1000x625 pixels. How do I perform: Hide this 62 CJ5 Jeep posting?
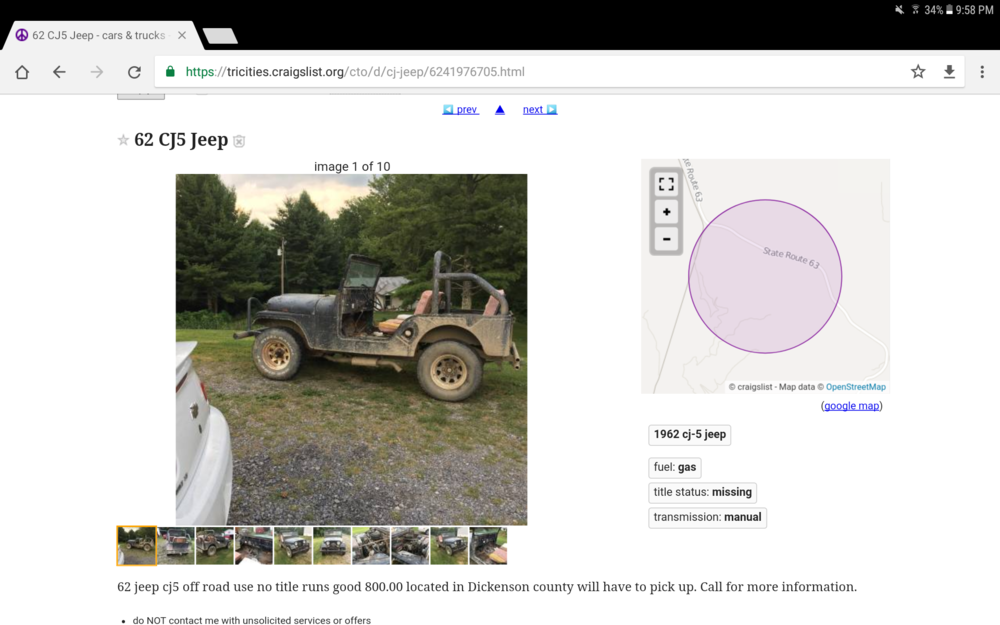(x=239, y=142)
